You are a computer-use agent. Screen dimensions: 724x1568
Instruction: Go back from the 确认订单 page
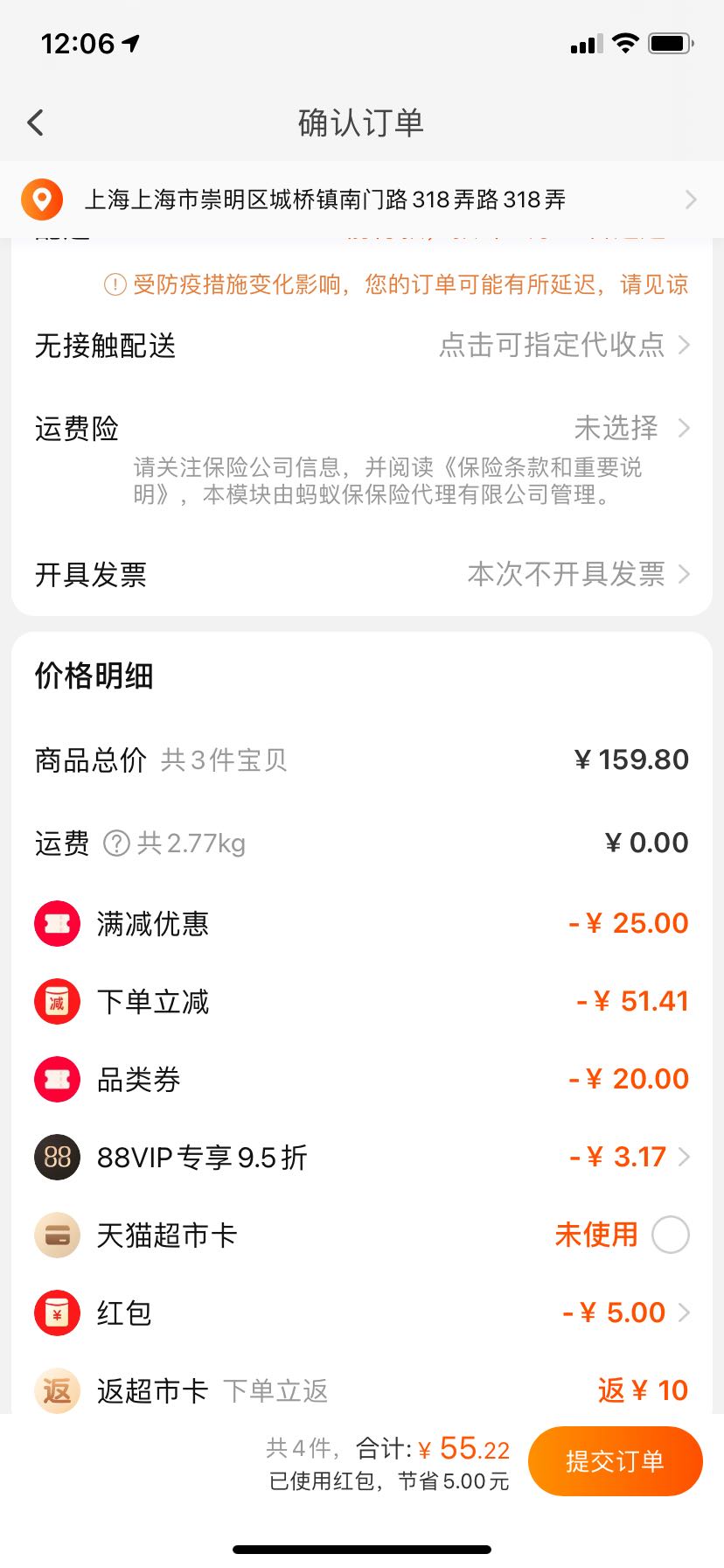(36, 122)
